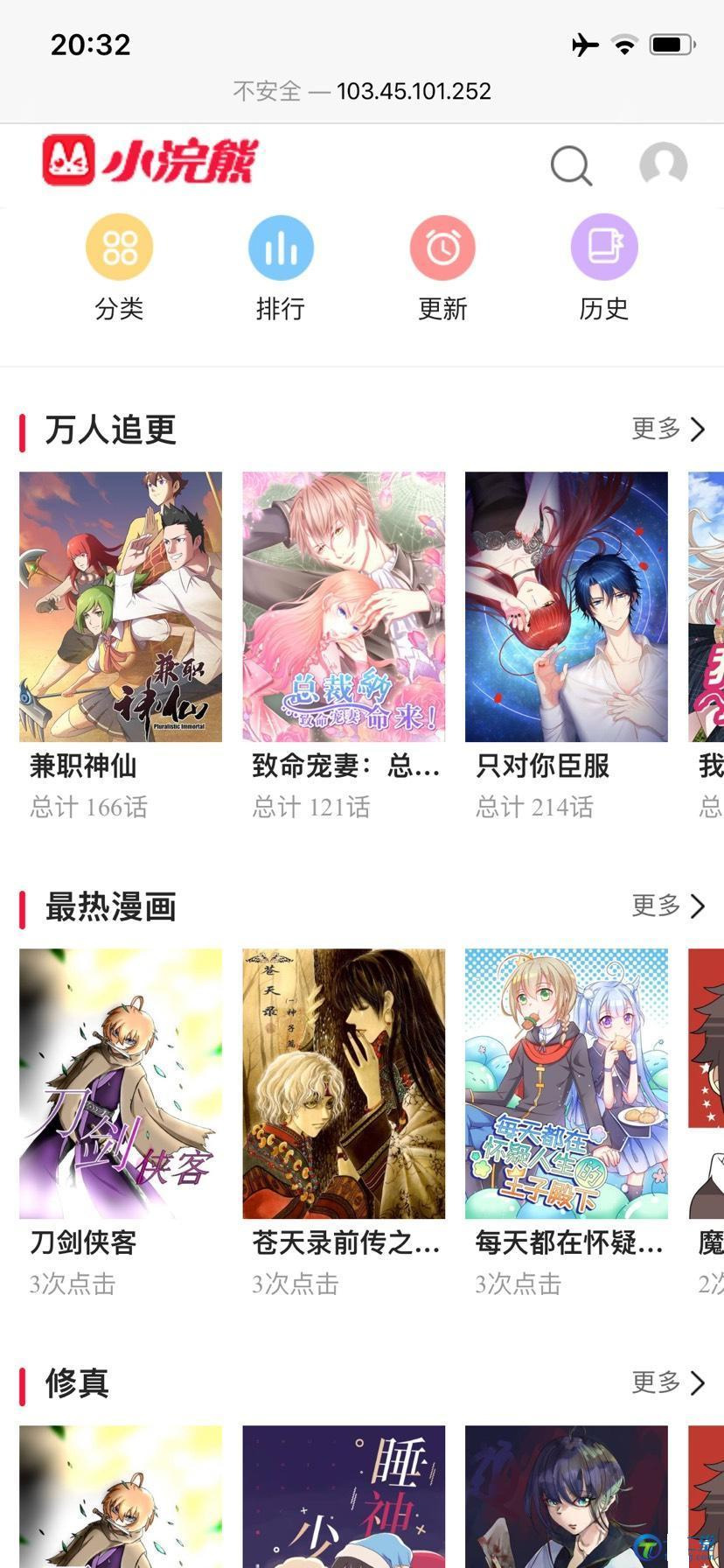724x1568 pixels.
Task: Click the address bar showing 103.45.101.252
Action: click(362, 91)
